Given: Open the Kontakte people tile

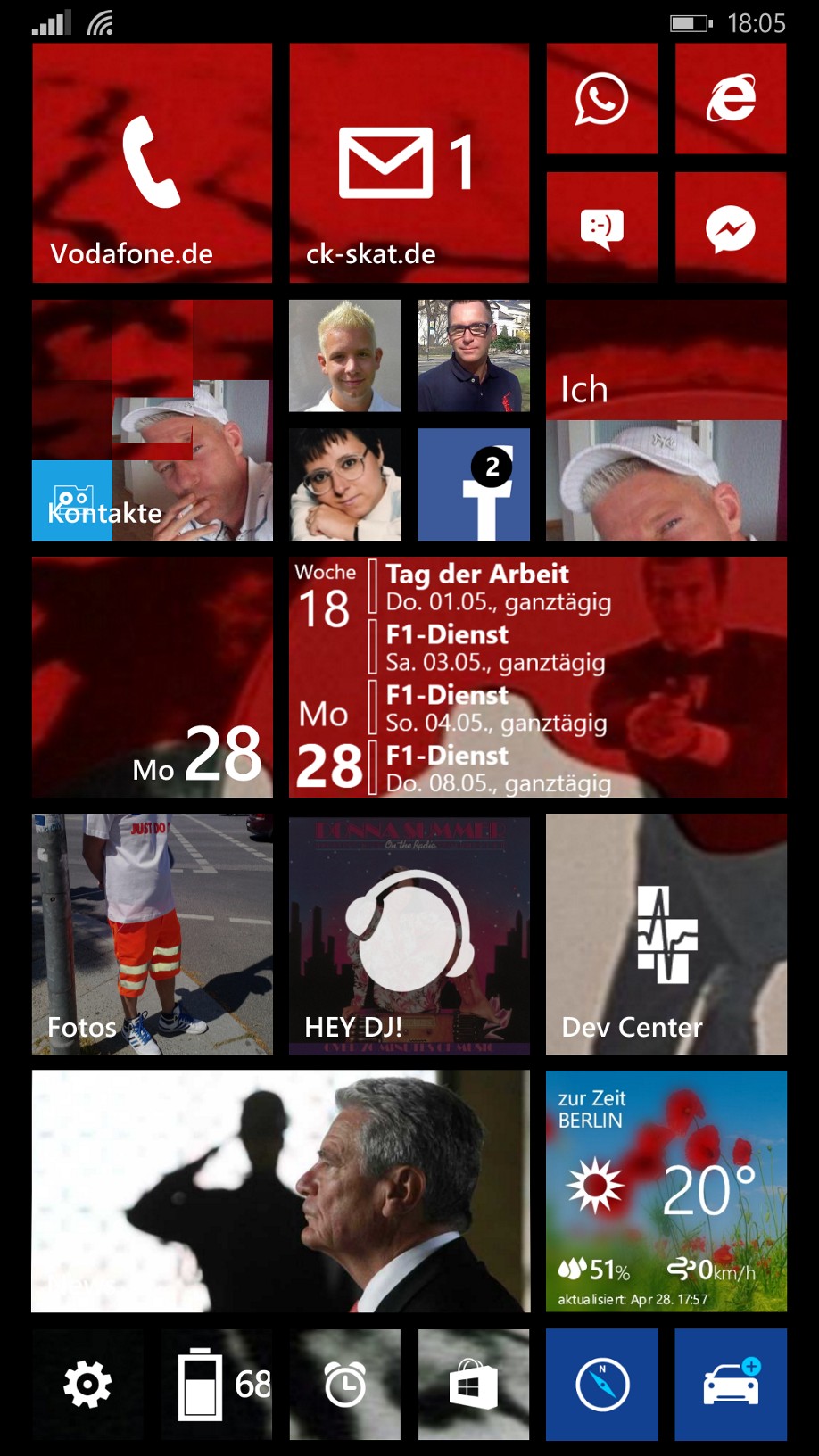Looking at the screenshot, I should click(153, 420).
